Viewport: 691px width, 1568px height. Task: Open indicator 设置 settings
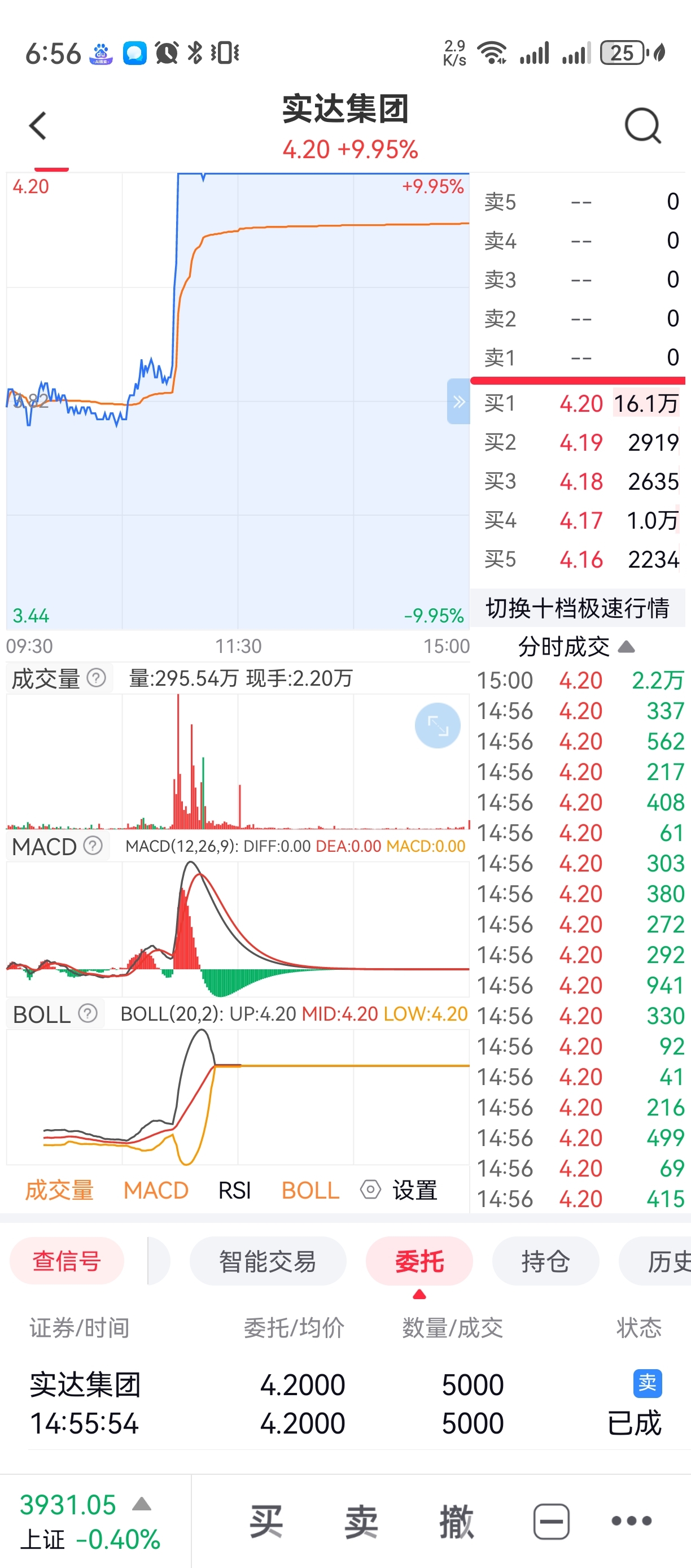tap(399, 1190)
